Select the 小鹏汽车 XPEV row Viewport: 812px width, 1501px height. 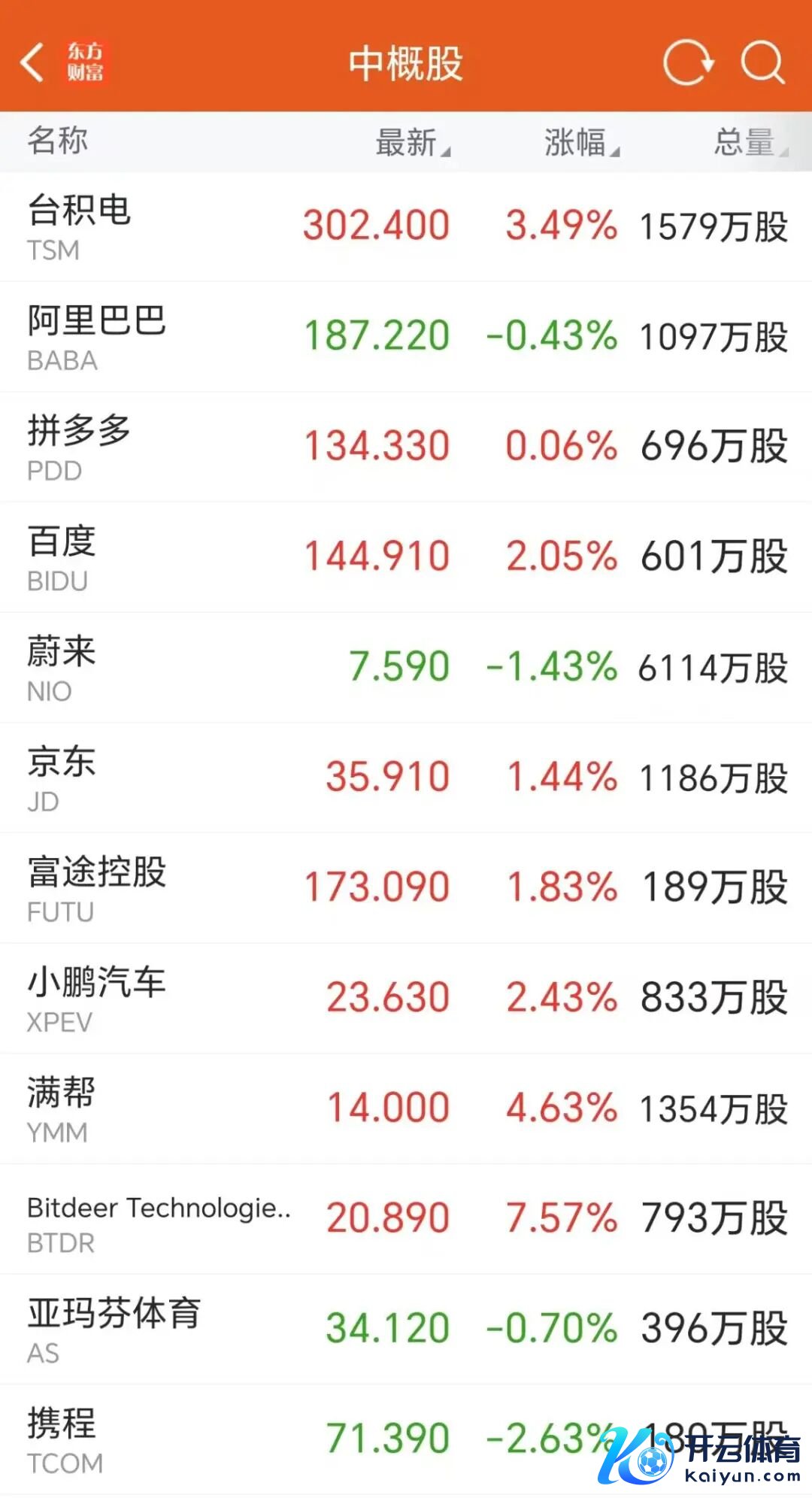pyautogui.click(x=406, y=999)
